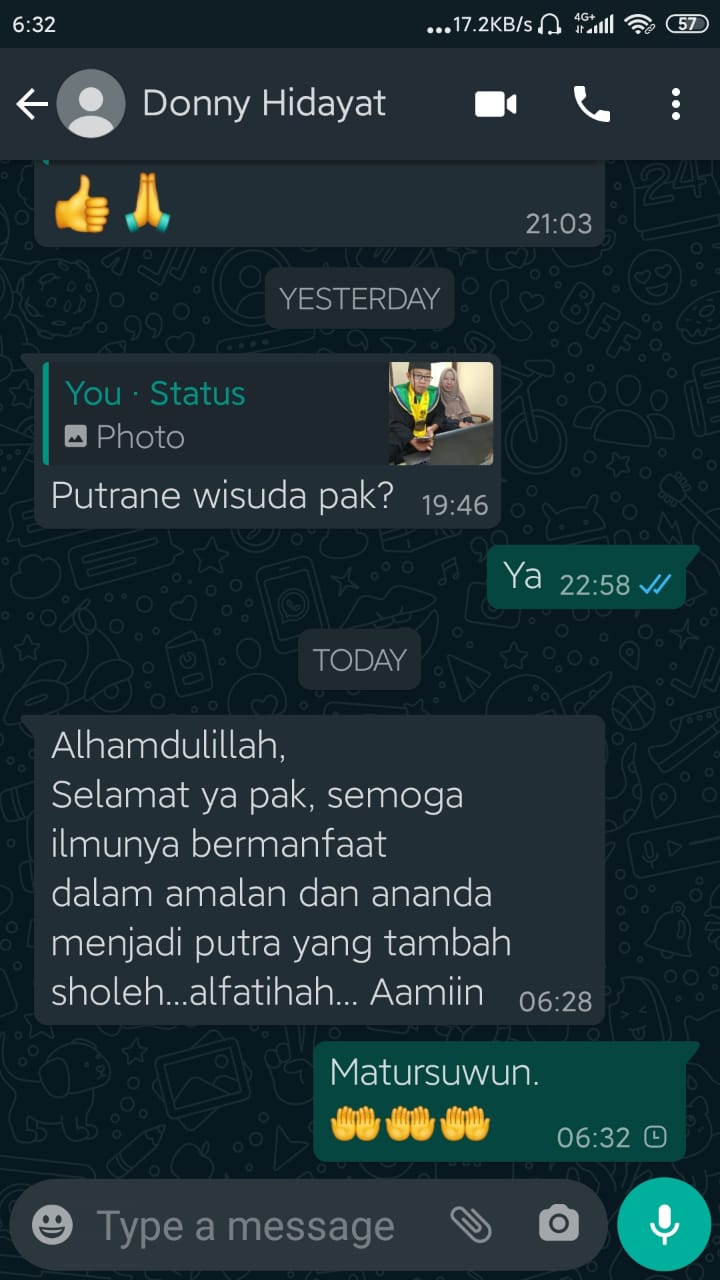Image resolution: width=720 pixels, height=1280 pixels.
Task: Open the emoji picker
Action: point(52,1225)
